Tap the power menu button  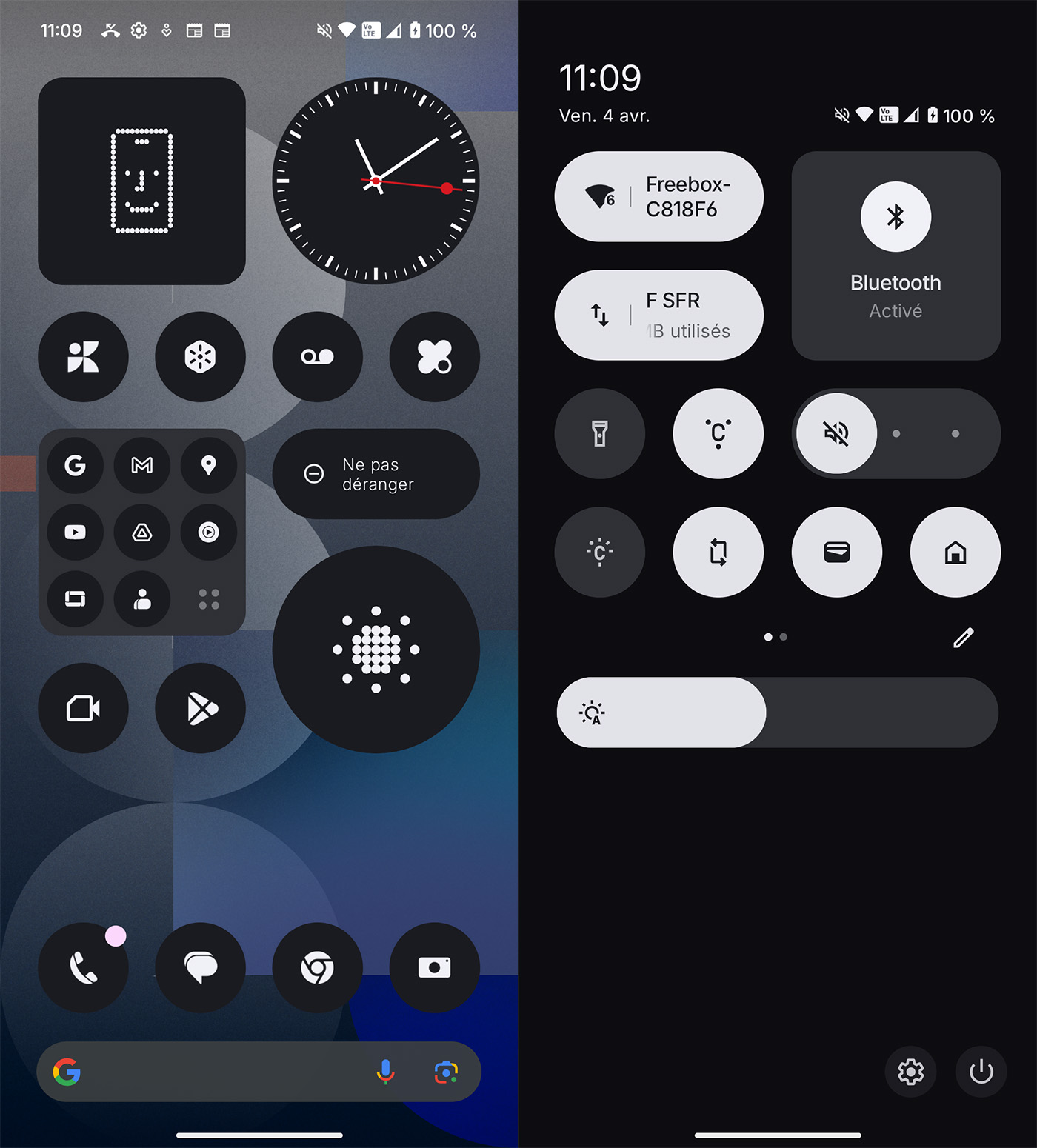tap(981, 1072)
